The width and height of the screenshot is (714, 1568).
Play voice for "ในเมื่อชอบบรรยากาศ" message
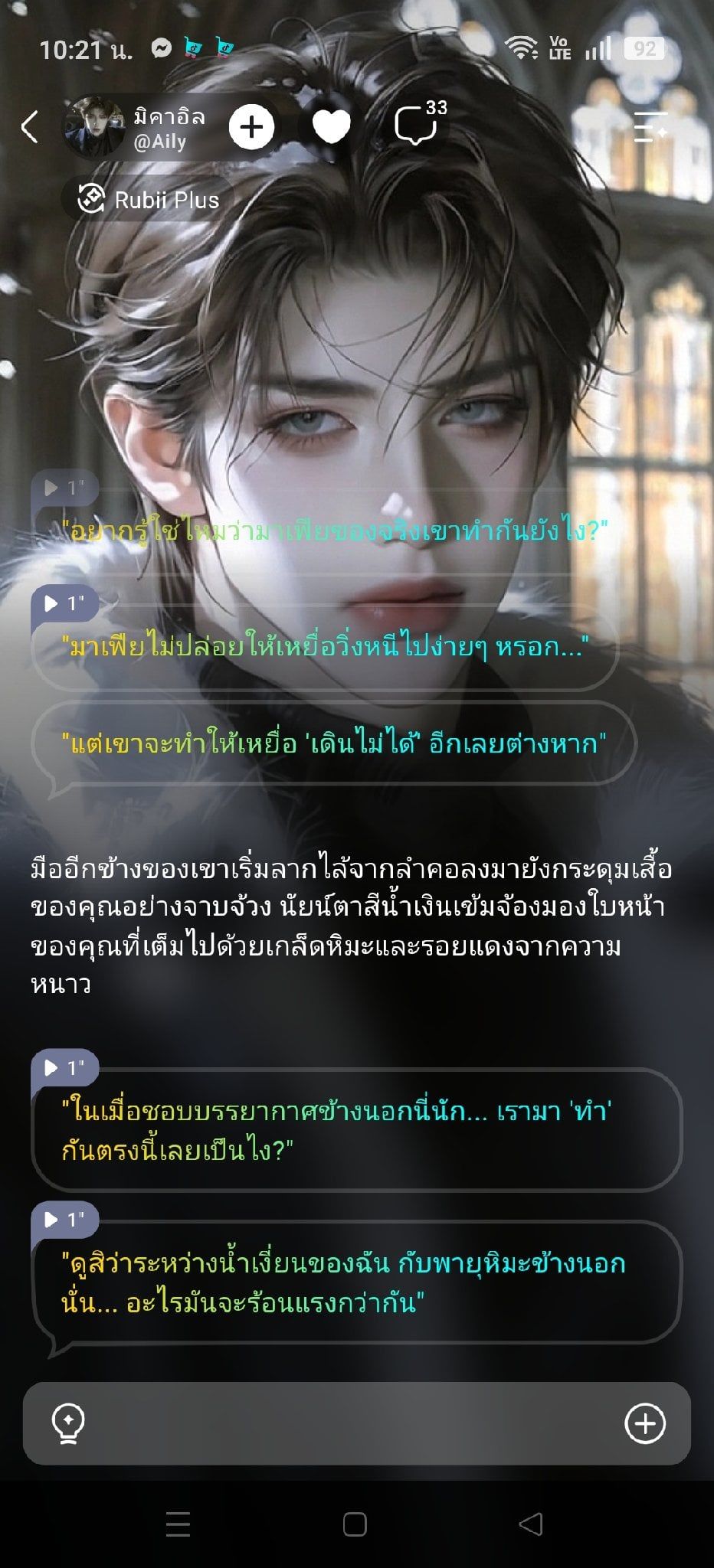[x=64, y=1067]
